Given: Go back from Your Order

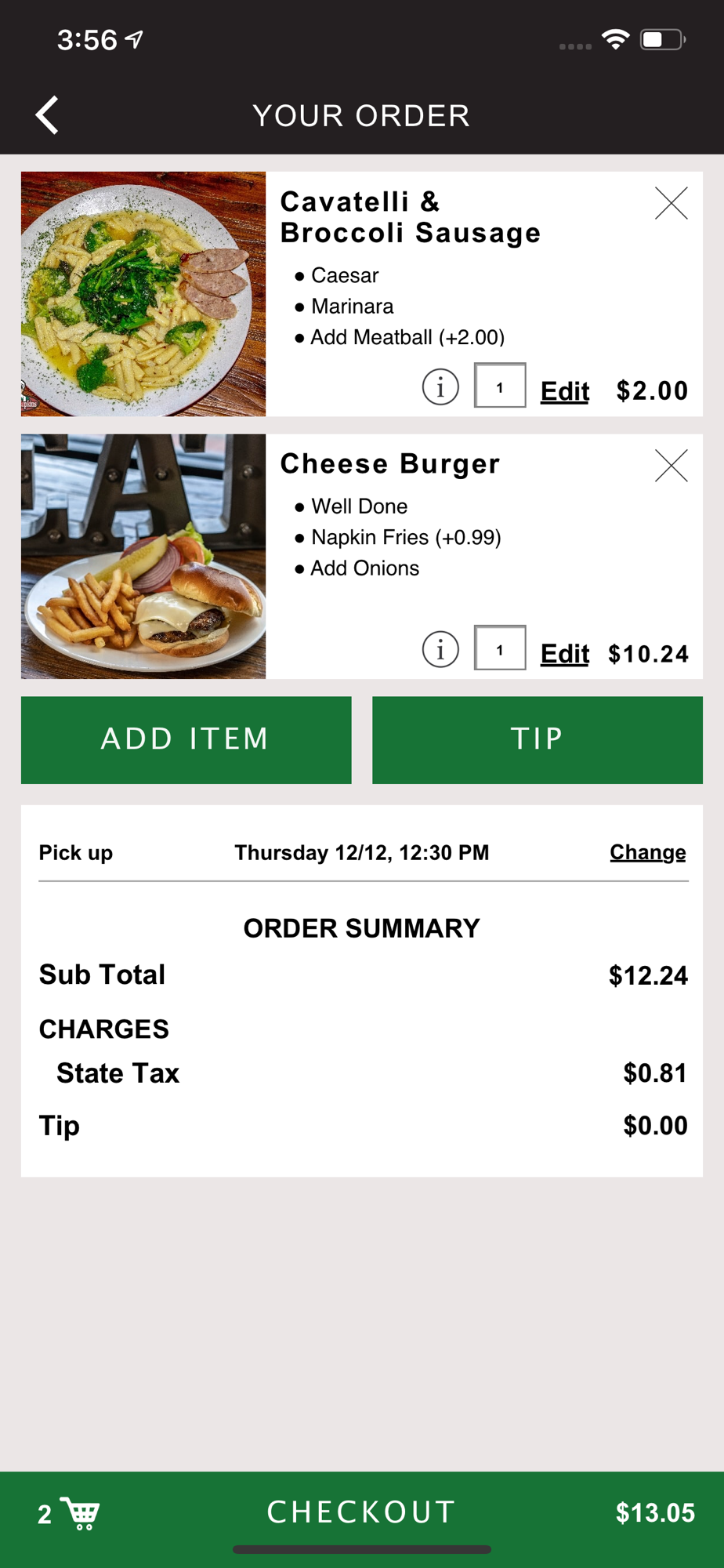Looking at the screenshot, I should point(48,115).
